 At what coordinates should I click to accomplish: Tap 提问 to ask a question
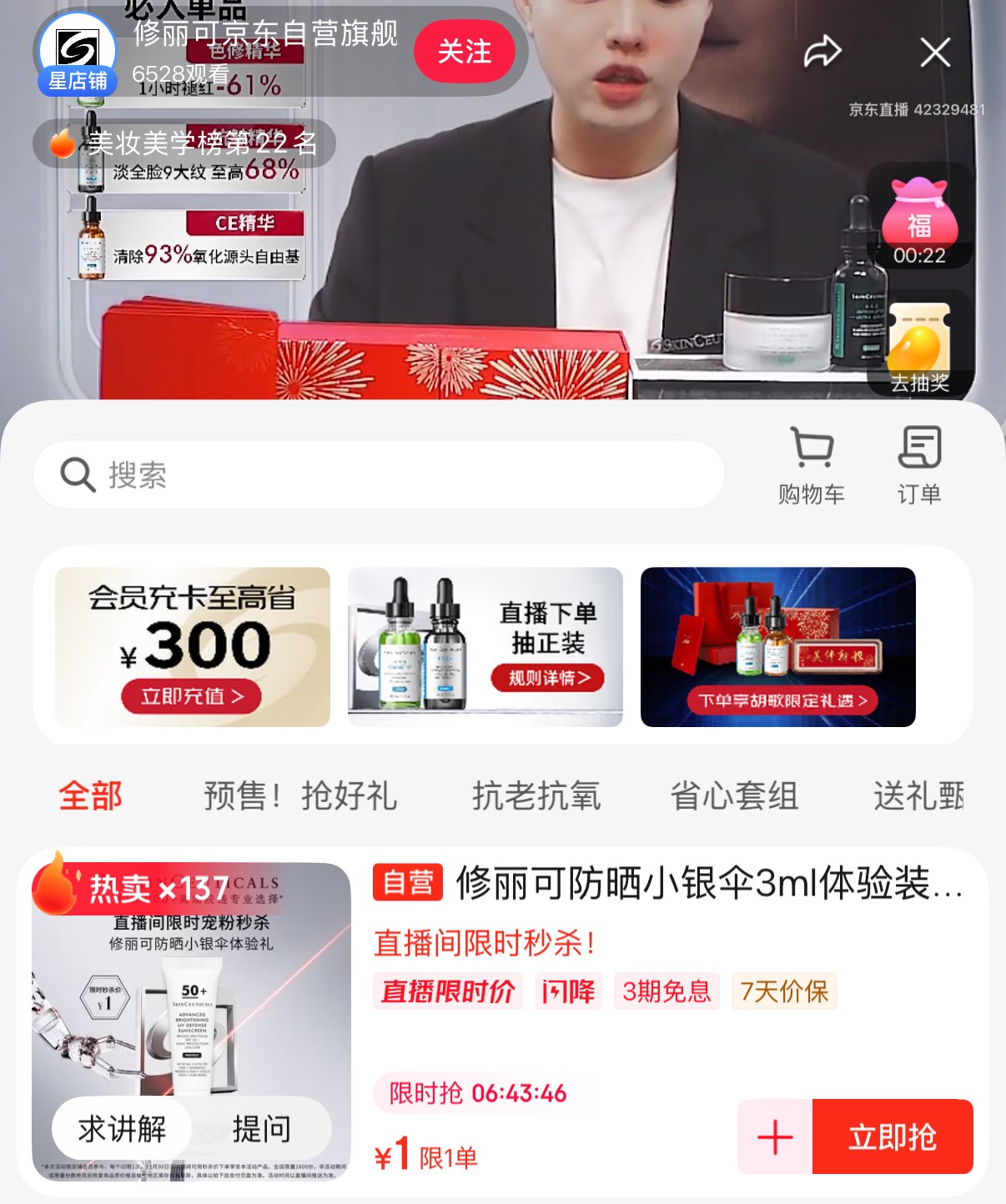point(262,1129)
